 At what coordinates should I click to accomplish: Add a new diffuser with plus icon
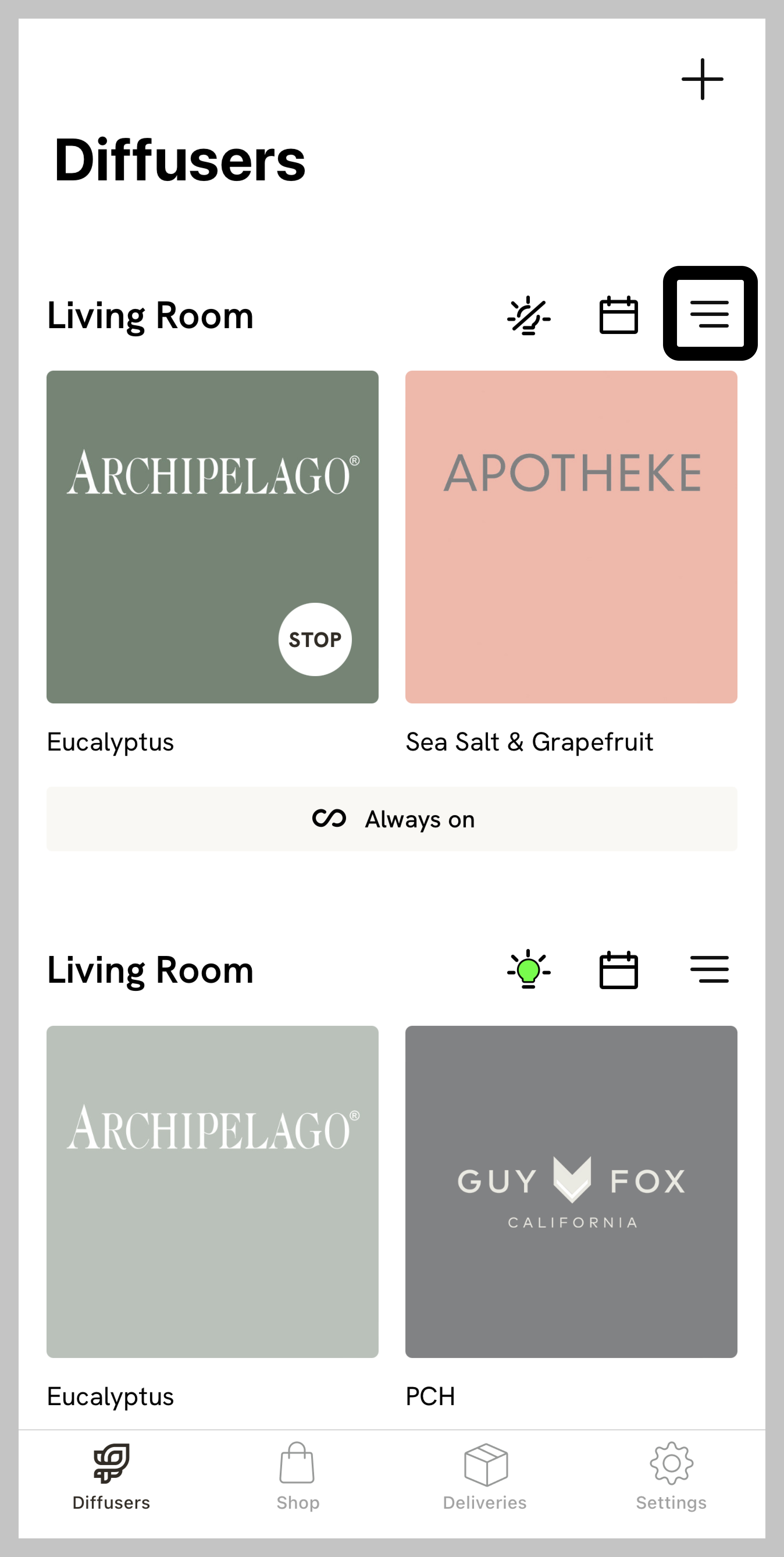tap(702, 79)
